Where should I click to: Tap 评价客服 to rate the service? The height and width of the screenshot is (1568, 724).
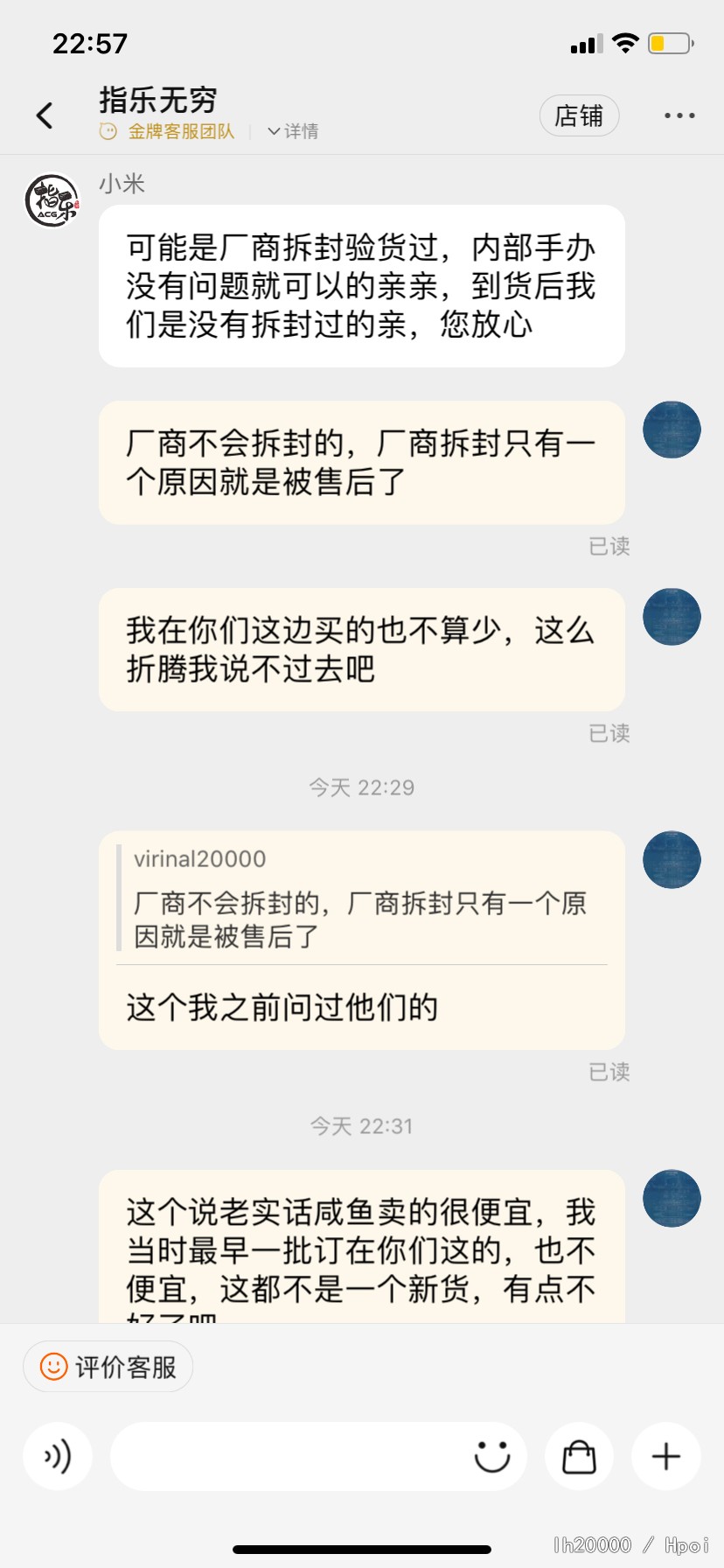(x=108, y=1367)
